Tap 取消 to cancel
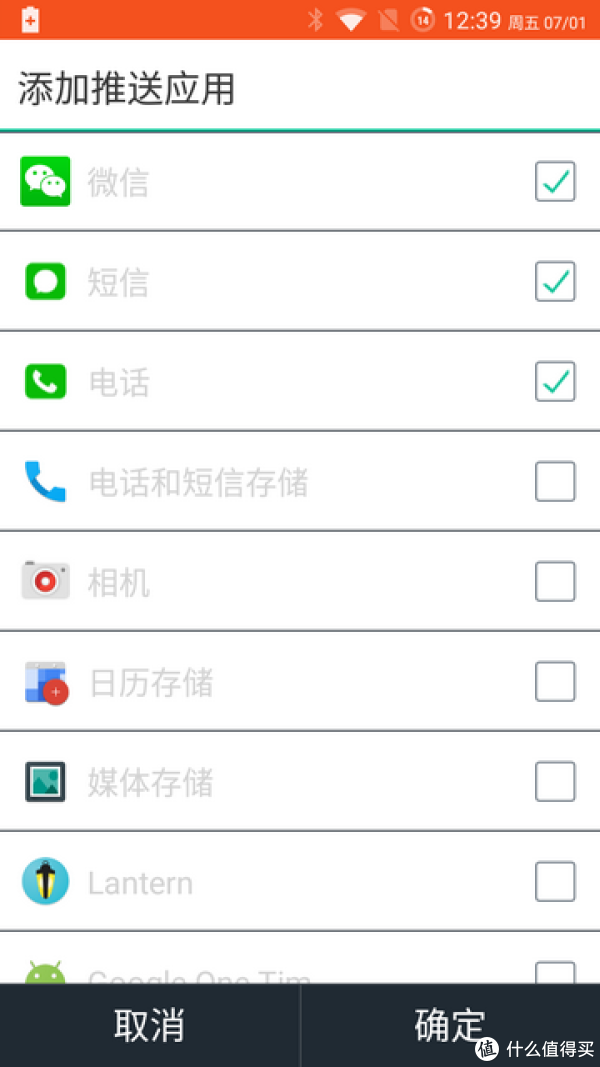Image resolution: width=600 pixels, height=1067 pixels. point(150,1025)
